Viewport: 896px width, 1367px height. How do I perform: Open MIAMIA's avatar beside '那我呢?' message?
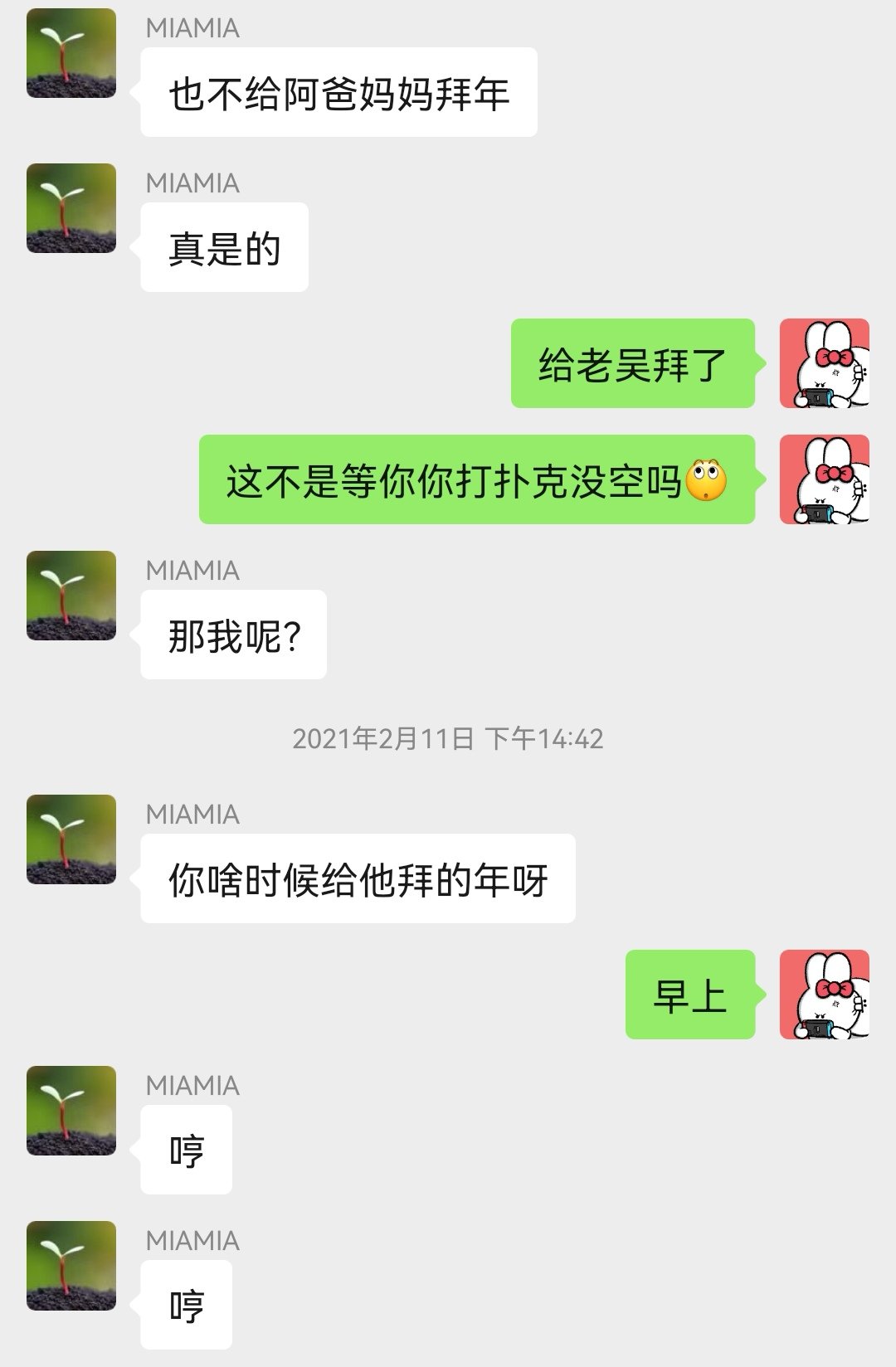[71, 596]
